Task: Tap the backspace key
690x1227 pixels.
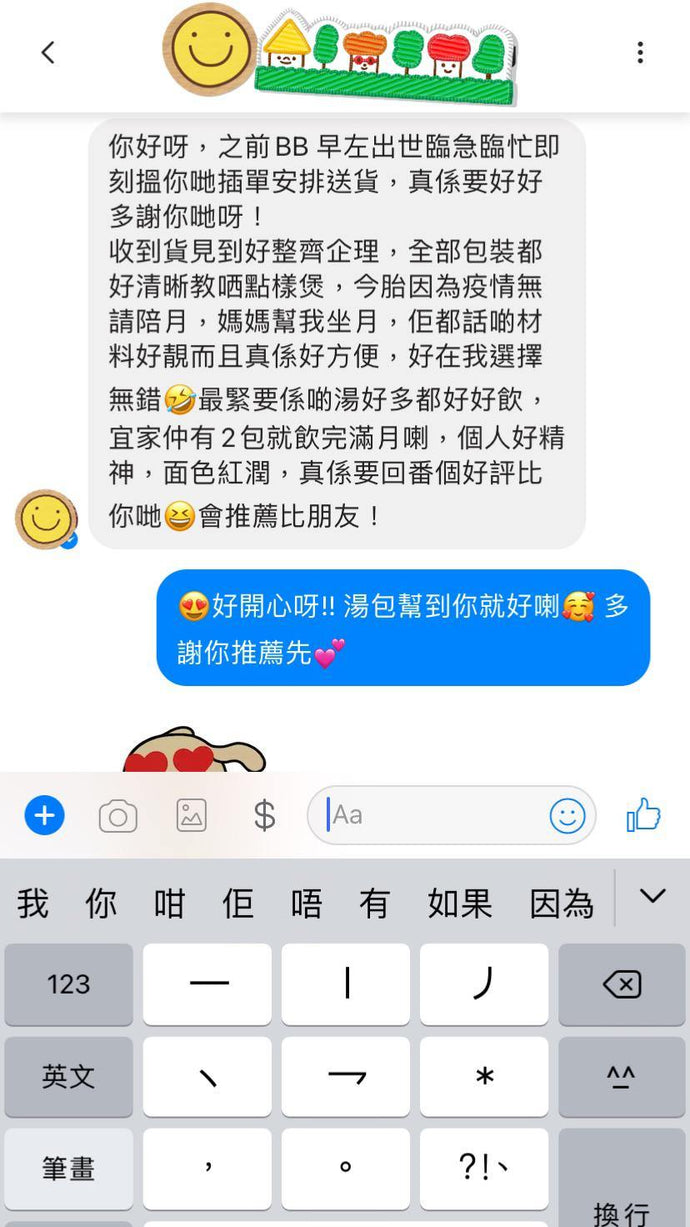Action: [622, 986]
